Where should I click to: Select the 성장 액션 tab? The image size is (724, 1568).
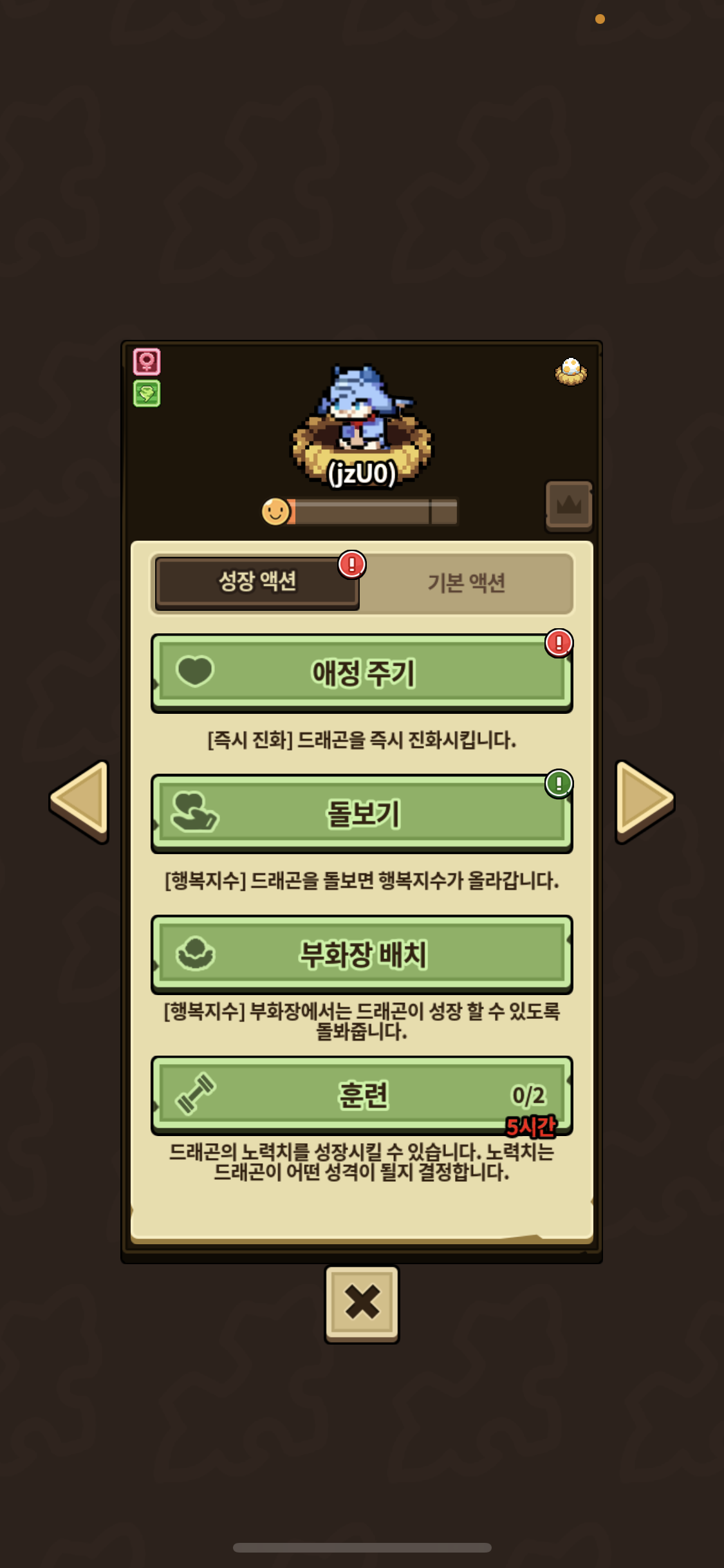(x=257, y=582)
